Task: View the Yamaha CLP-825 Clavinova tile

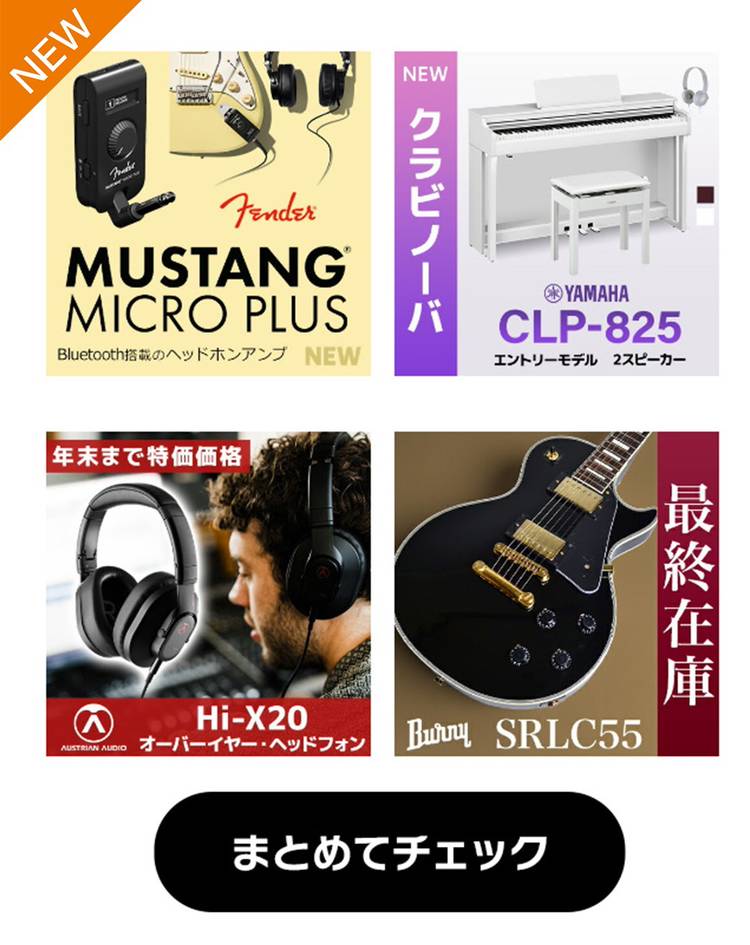Action: coord(556,214)
